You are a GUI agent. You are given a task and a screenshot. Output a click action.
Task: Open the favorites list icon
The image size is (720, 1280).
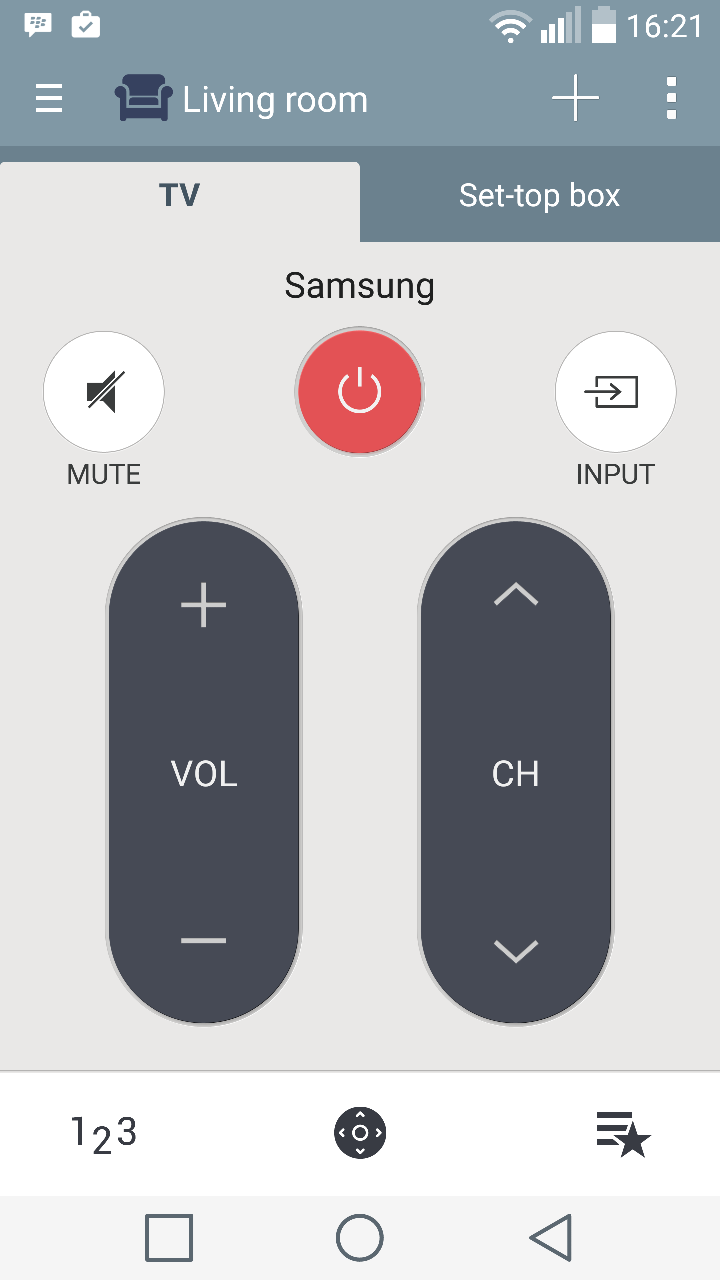(622, 1134)
